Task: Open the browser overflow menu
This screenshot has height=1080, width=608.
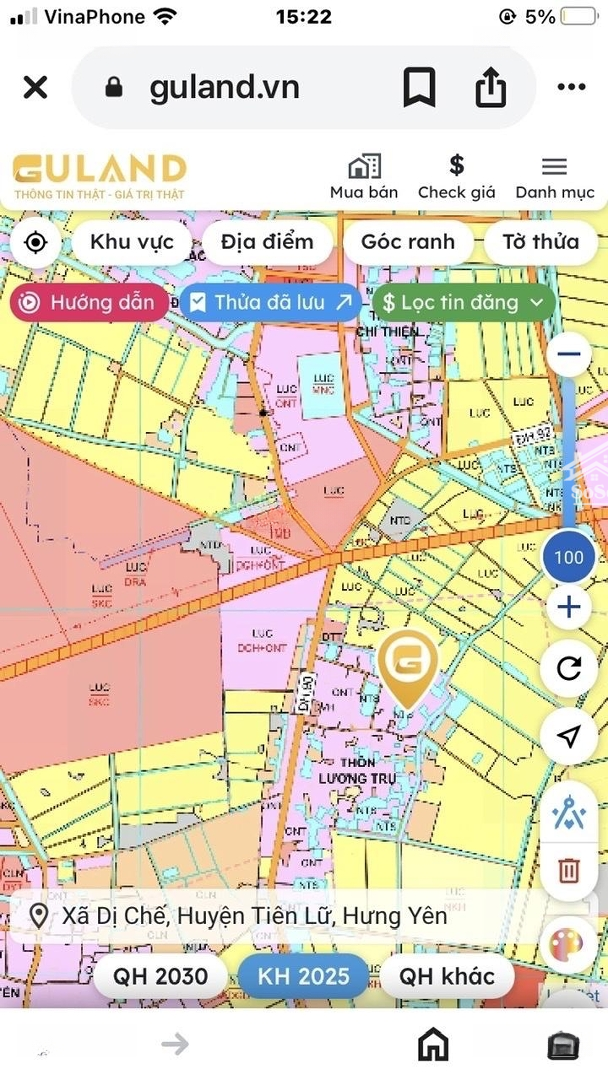Action: click(572, 87)
